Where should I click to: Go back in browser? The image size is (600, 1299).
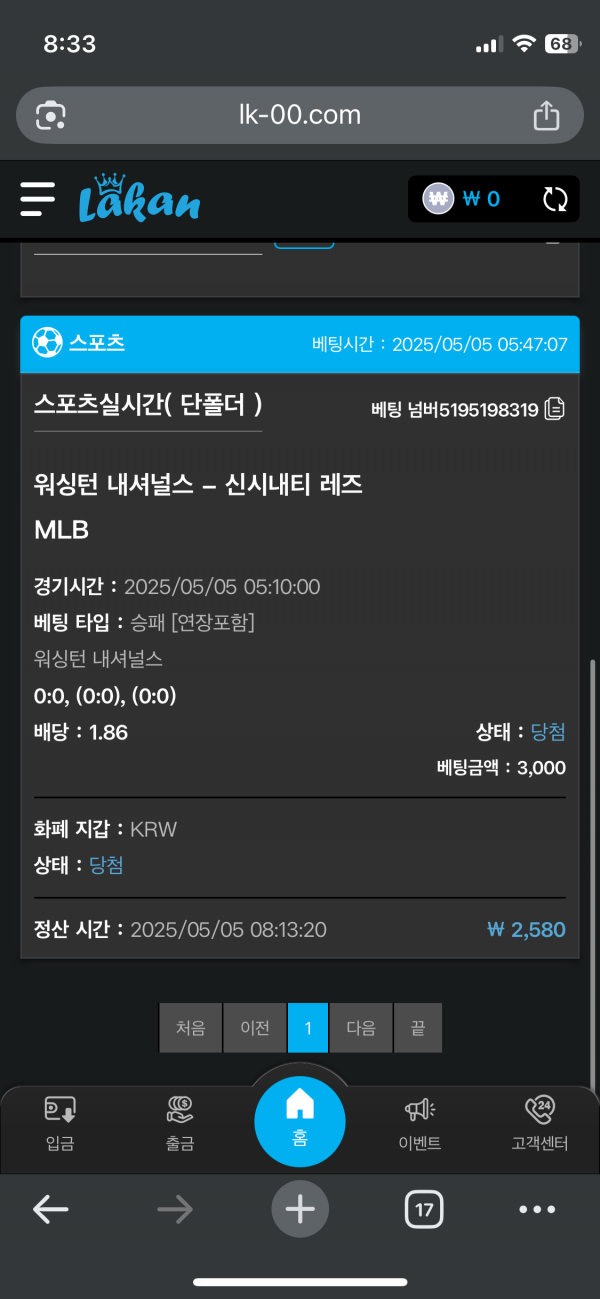tap(50, 1210)
